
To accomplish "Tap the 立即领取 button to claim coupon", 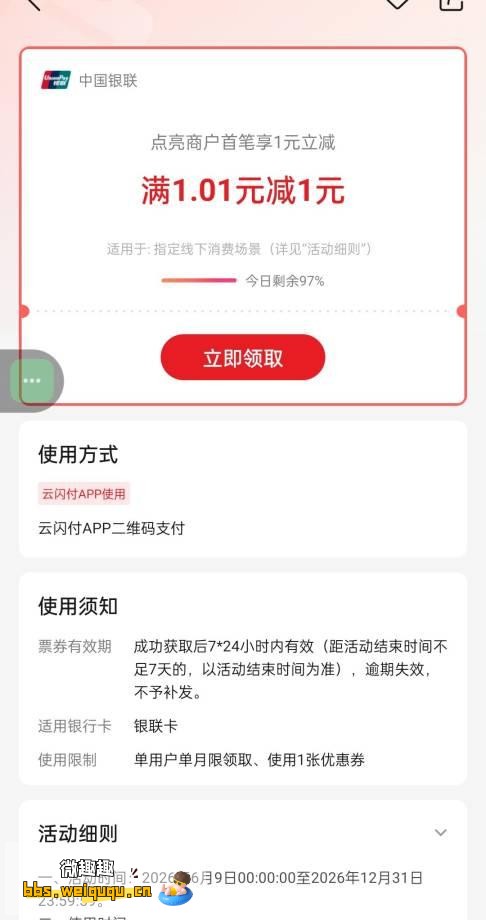I will coord(242,357).
